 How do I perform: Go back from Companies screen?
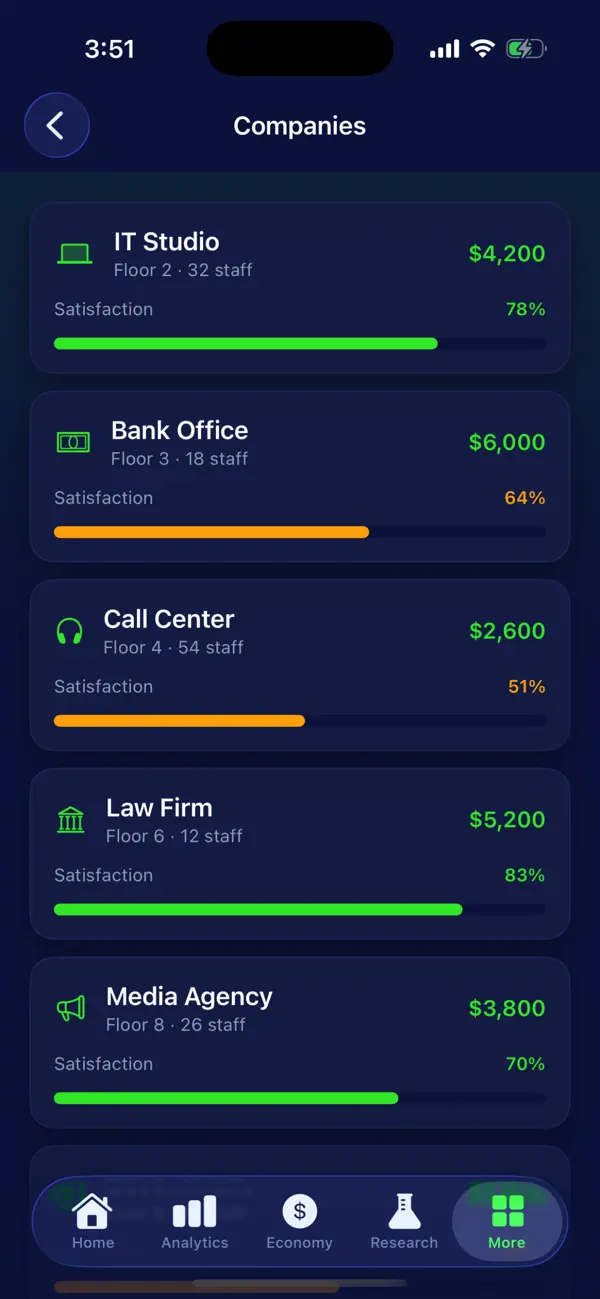57,126
